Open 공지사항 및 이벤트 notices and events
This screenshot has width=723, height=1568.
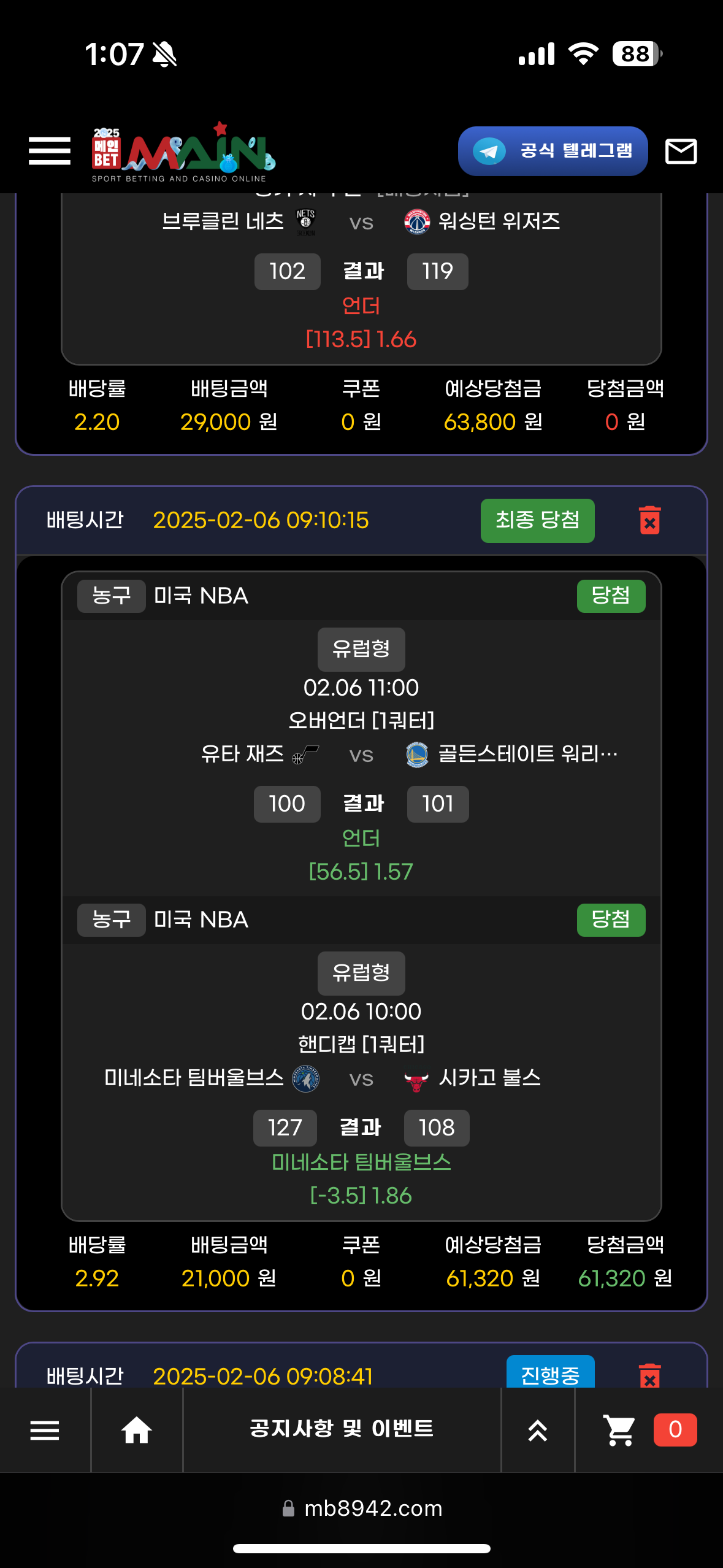[342, 1429]
